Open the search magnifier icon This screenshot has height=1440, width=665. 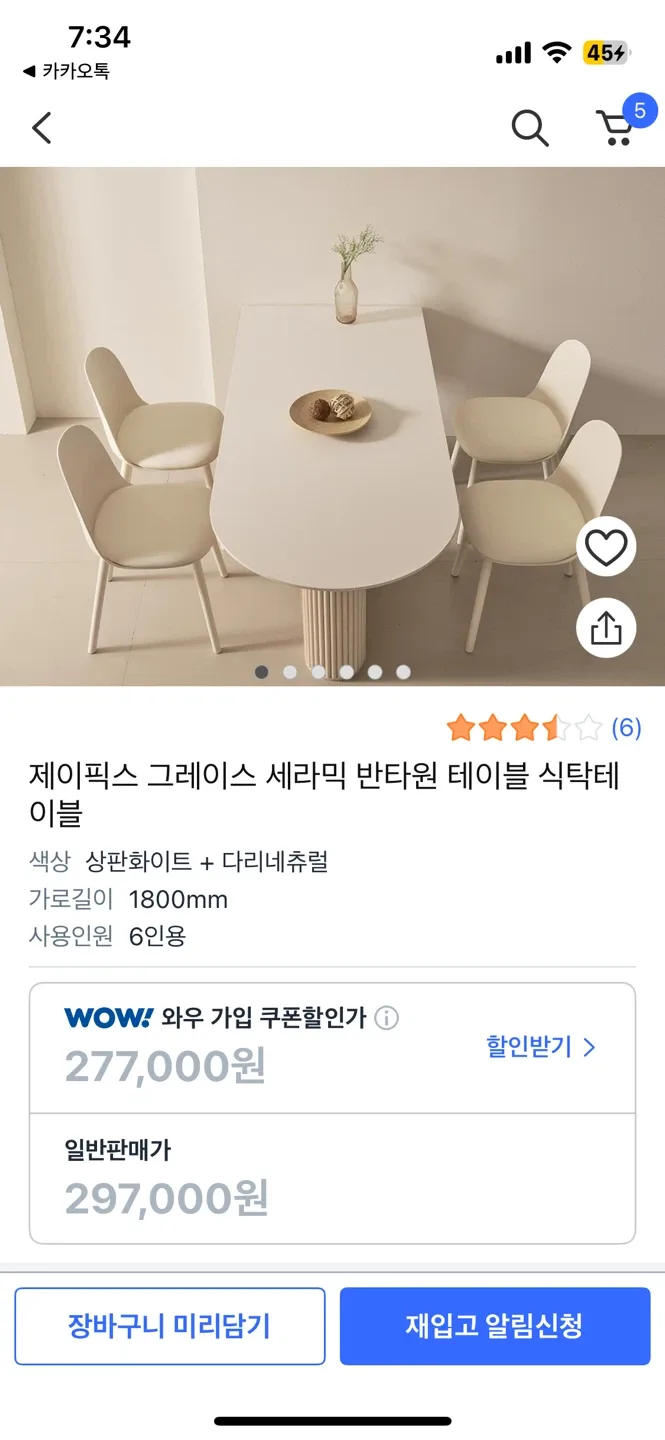coord(529,128)
